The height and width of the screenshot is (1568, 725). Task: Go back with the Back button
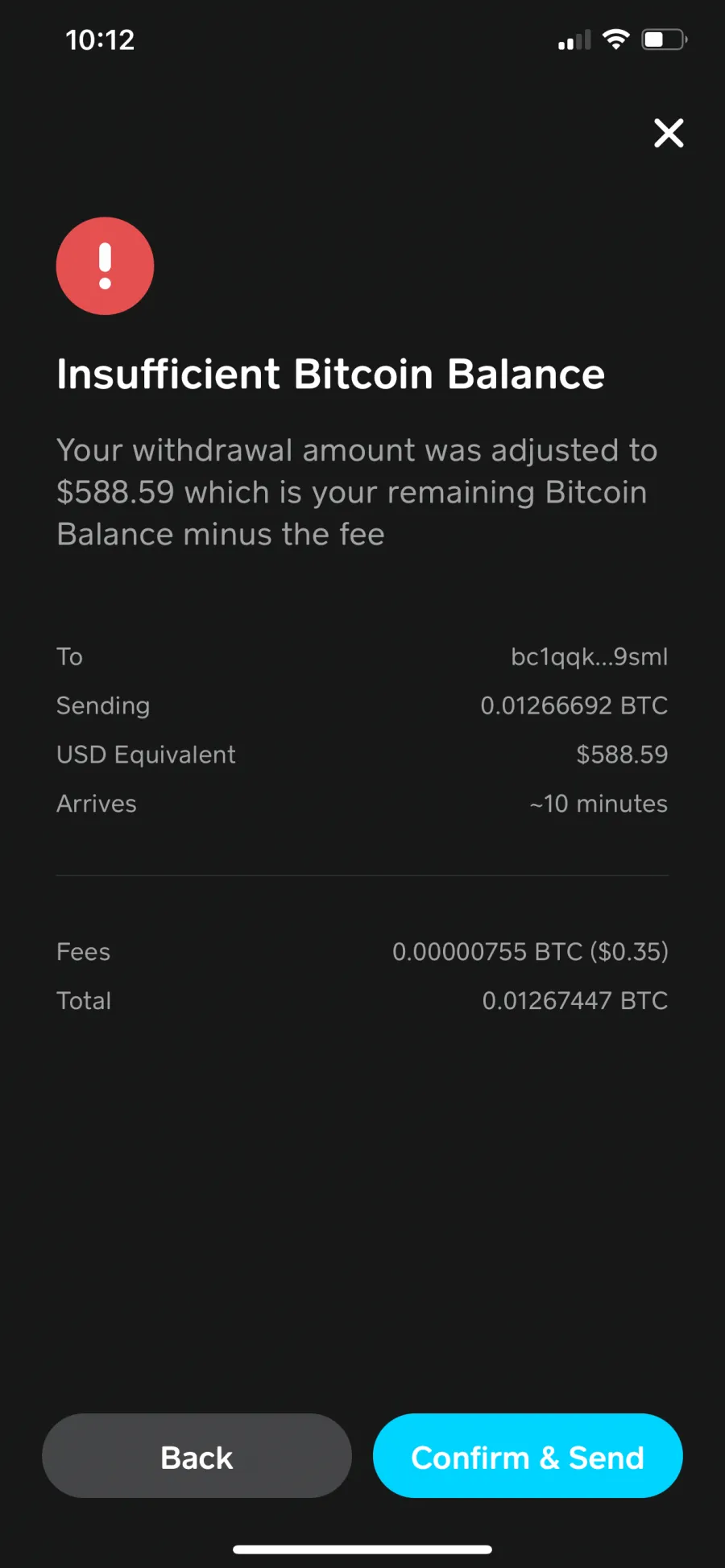(x=197, y=1456)
